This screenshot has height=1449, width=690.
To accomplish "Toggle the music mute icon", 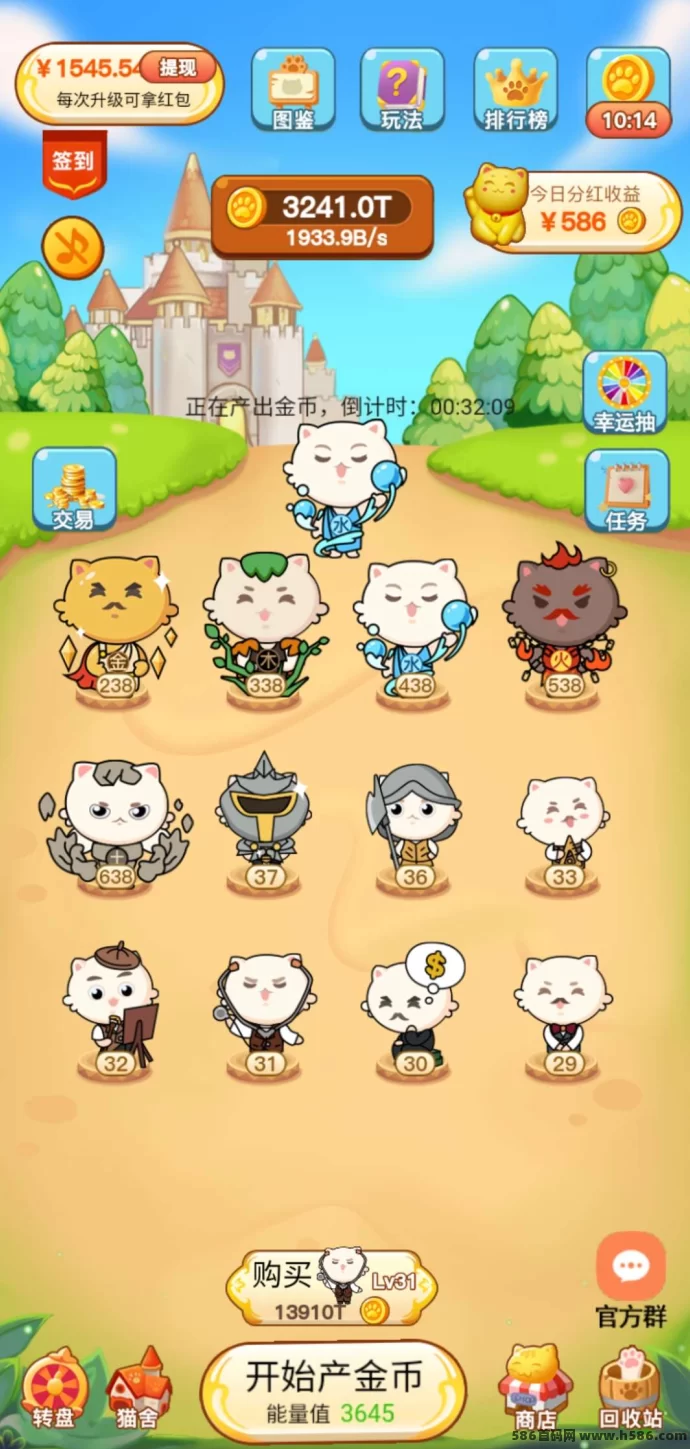I will coord(72,247).
